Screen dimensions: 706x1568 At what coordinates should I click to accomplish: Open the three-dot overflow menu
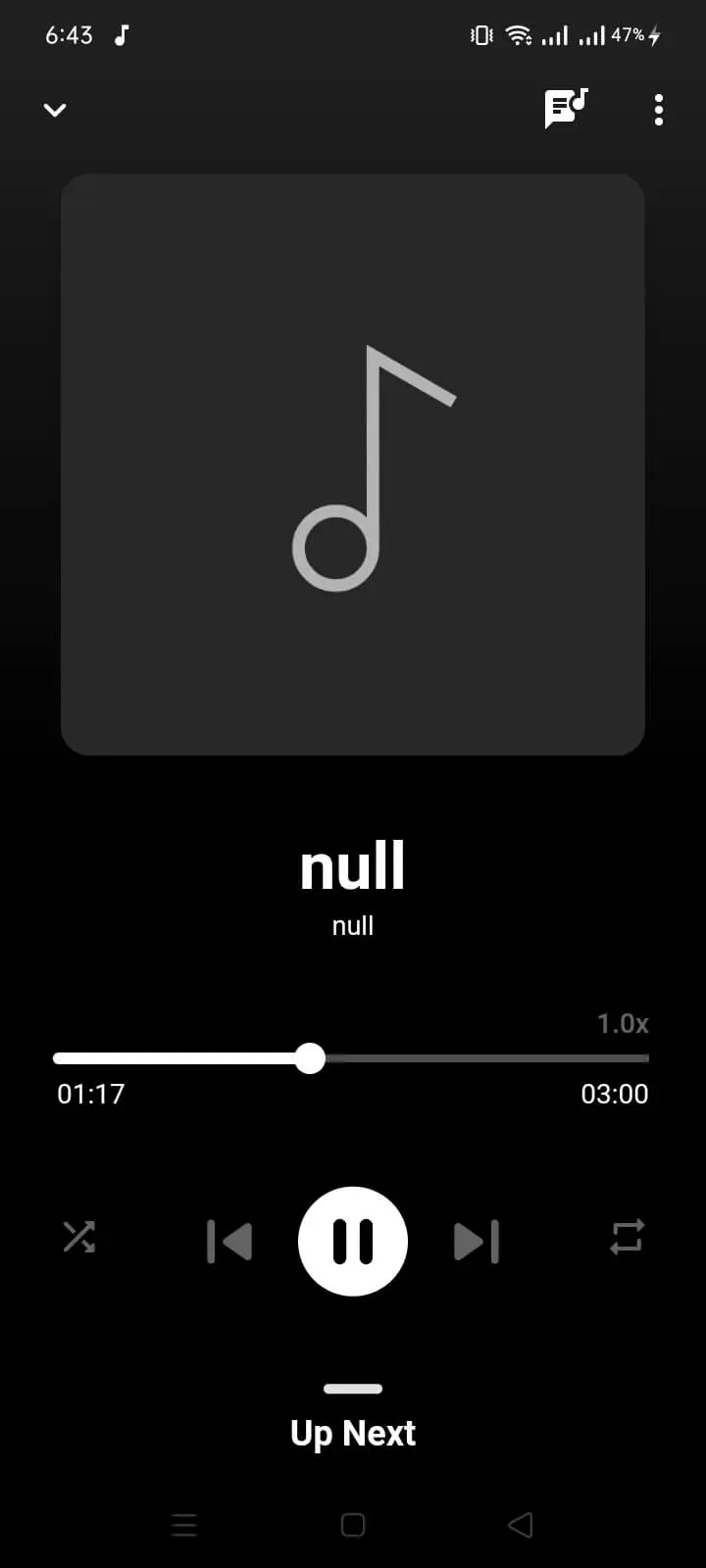click(x=658, y=110)
